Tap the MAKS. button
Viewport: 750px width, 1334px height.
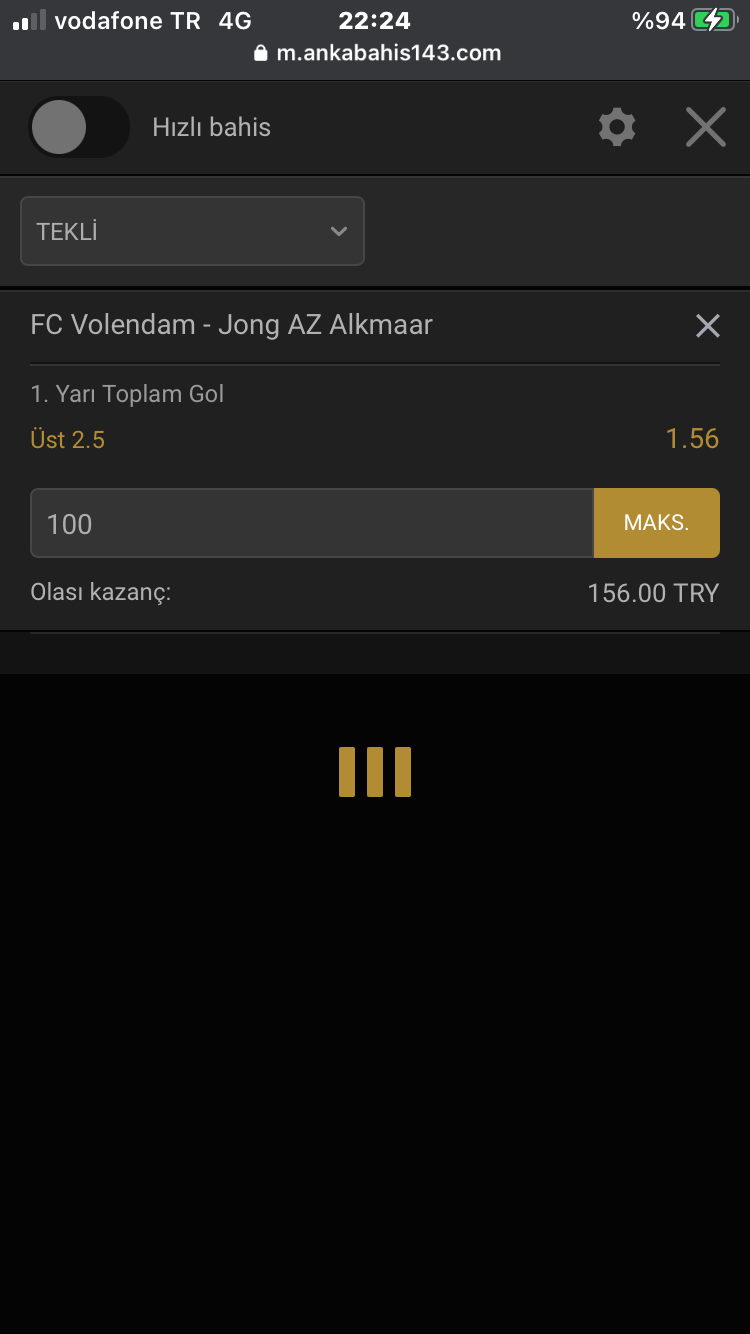(x=657, y=523)
